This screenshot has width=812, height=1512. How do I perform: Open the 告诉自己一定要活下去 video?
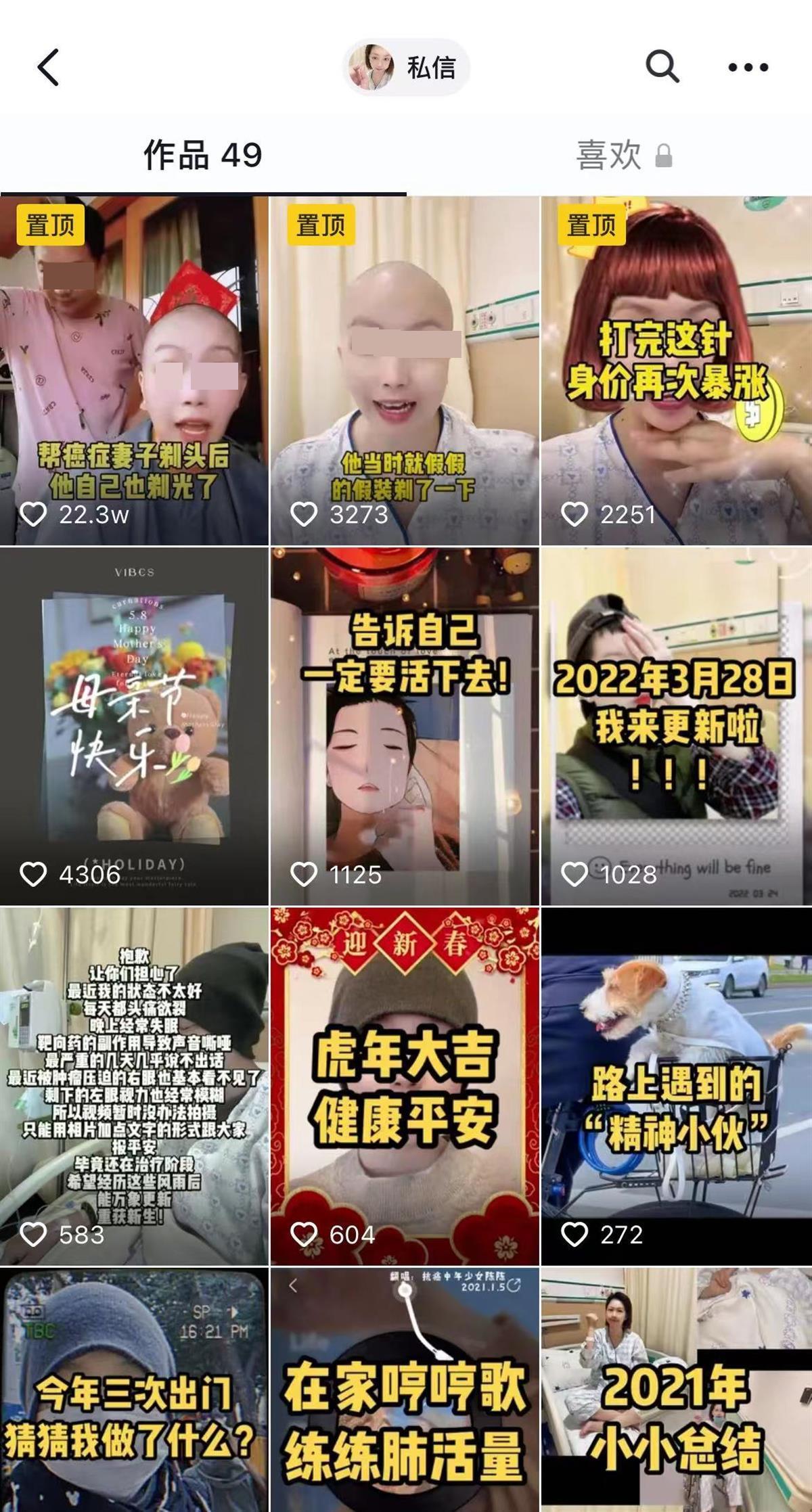[405, 726]
